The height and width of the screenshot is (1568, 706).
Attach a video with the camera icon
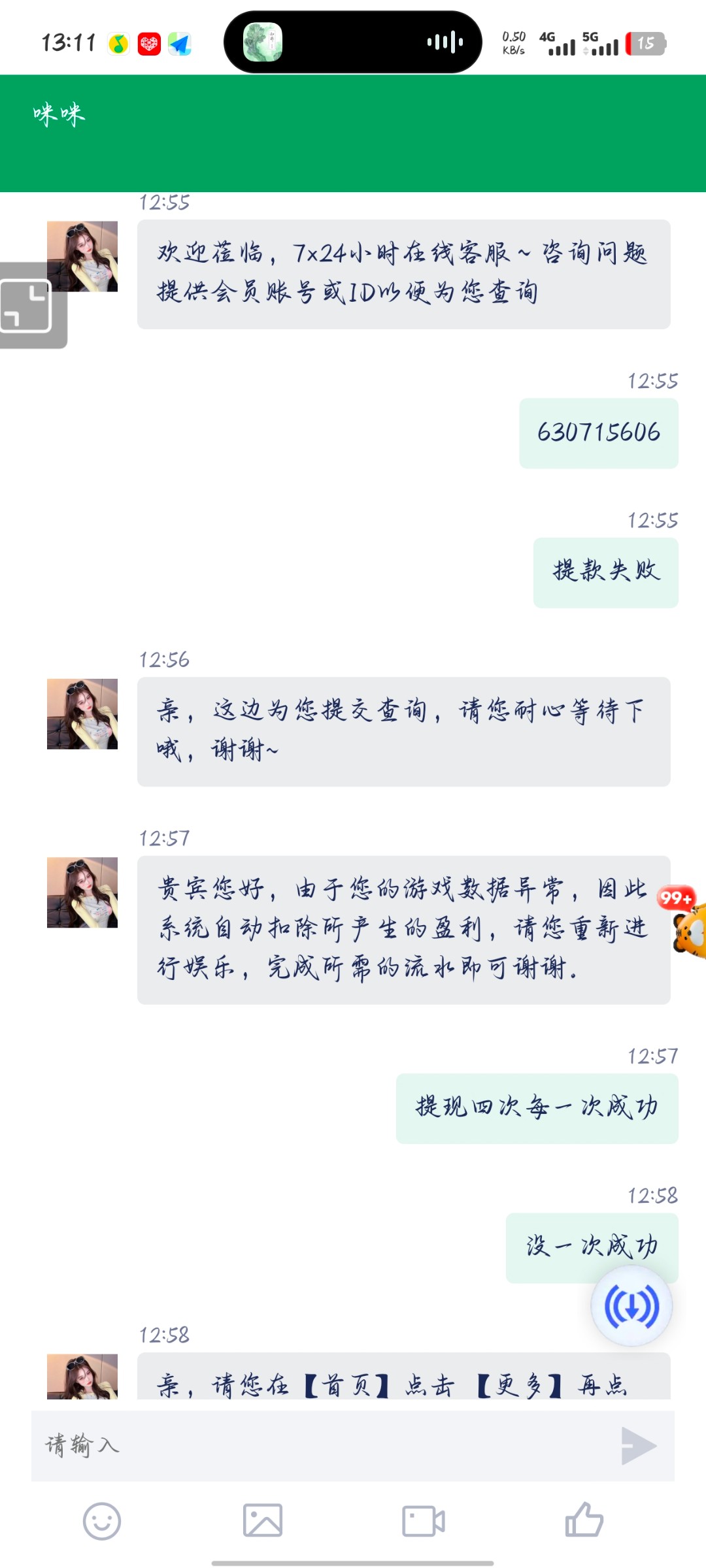click(x=424, y=1521)
